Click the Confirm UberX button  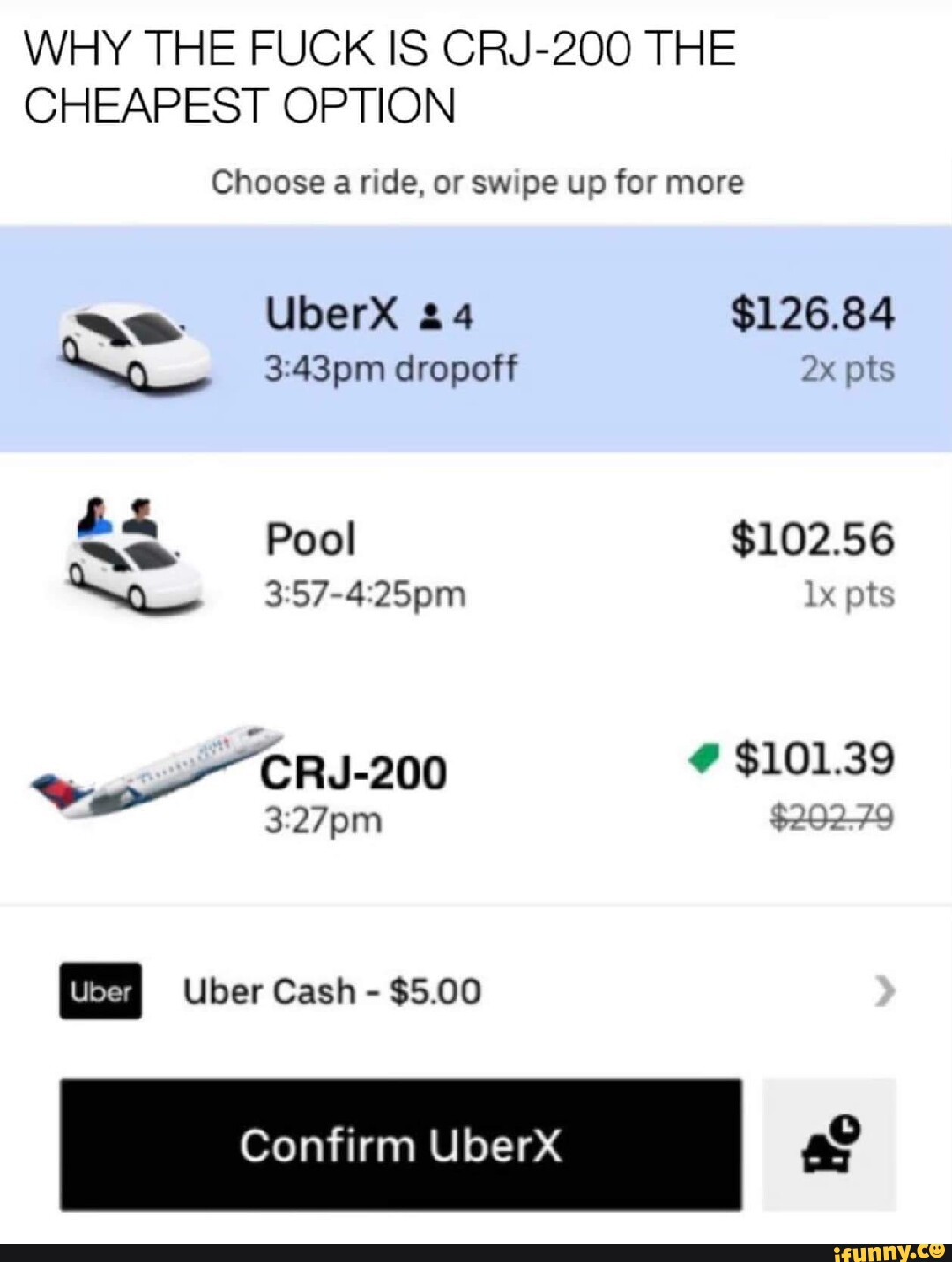(401, 1145)
